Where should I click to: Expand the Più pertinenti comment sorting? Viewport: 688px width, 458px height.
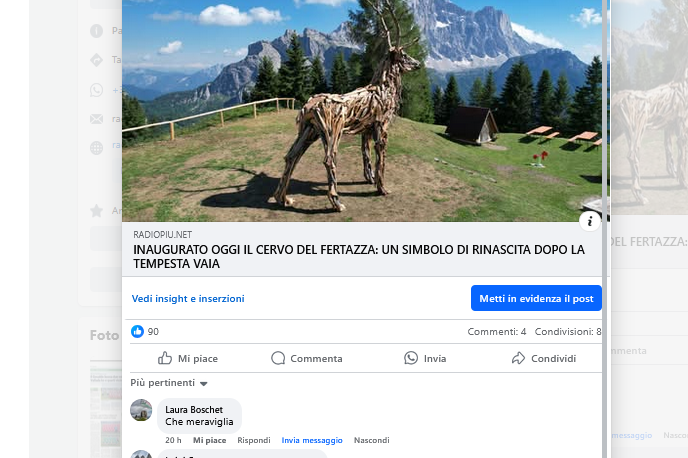pos(169,383)
